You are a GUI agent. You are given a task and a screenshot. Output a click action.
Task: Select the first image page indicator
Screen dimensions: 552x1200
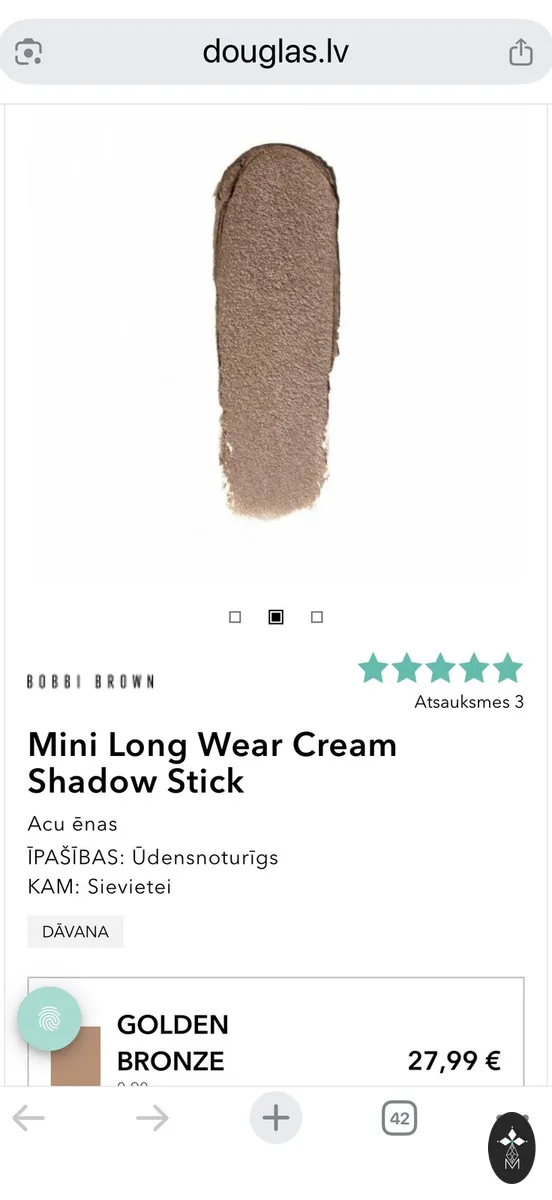coord(235,617)
